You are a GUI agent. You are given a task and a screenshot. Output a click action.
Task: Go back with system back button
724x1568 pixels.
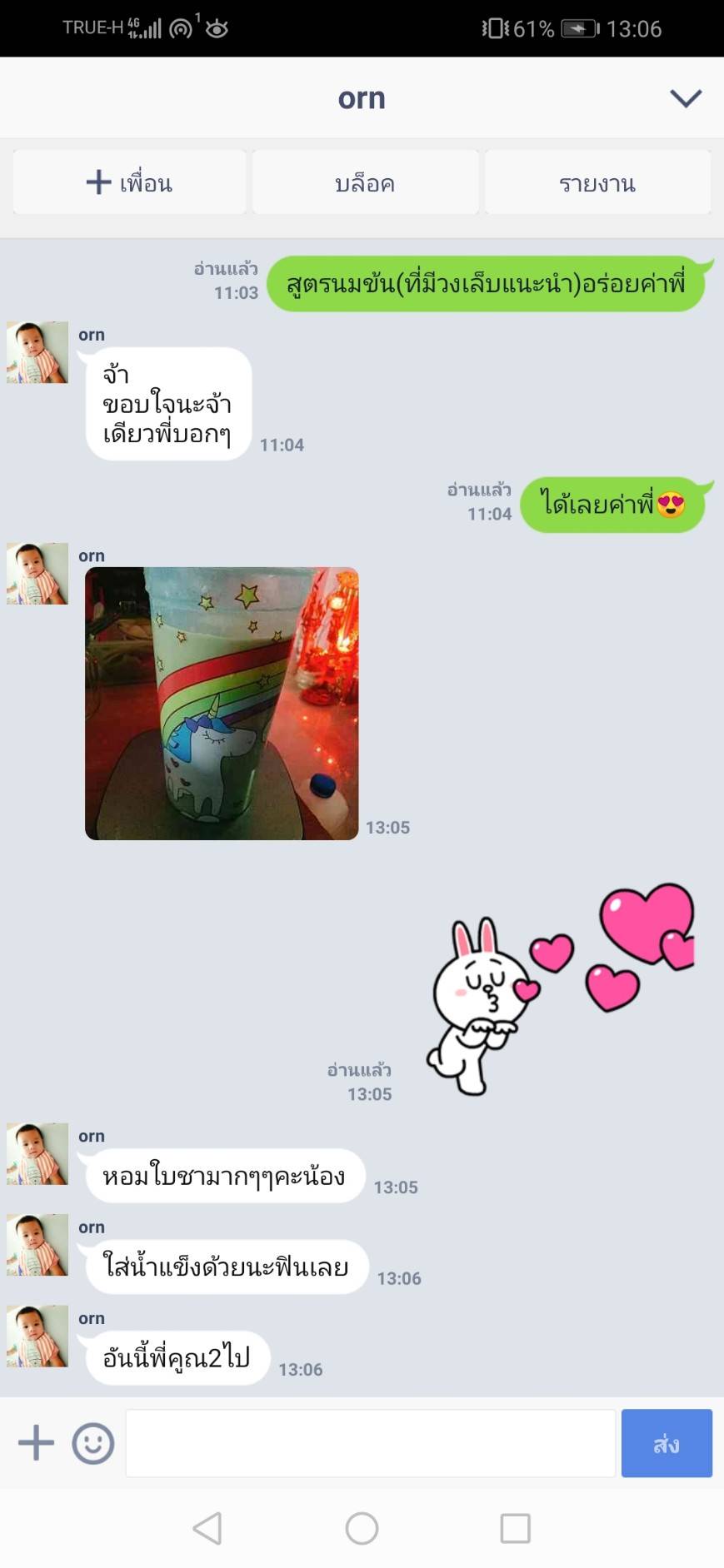[x=207, y=1528]
